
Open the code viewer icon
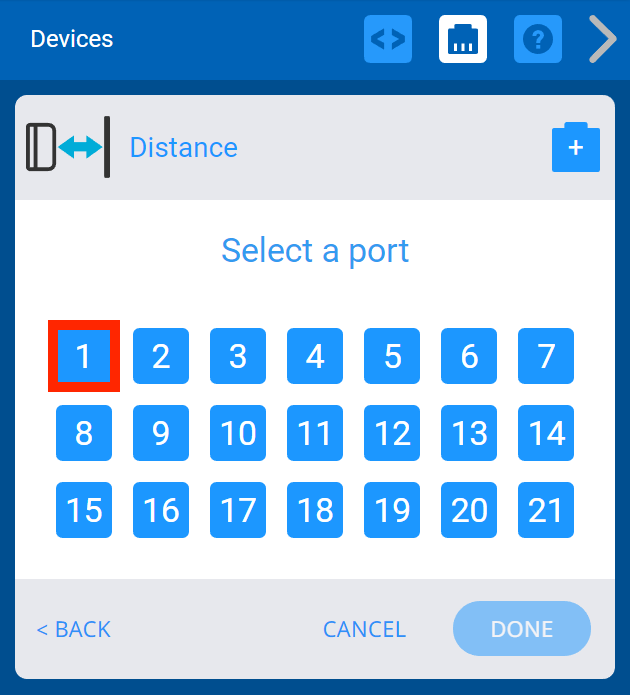point(388,40)
